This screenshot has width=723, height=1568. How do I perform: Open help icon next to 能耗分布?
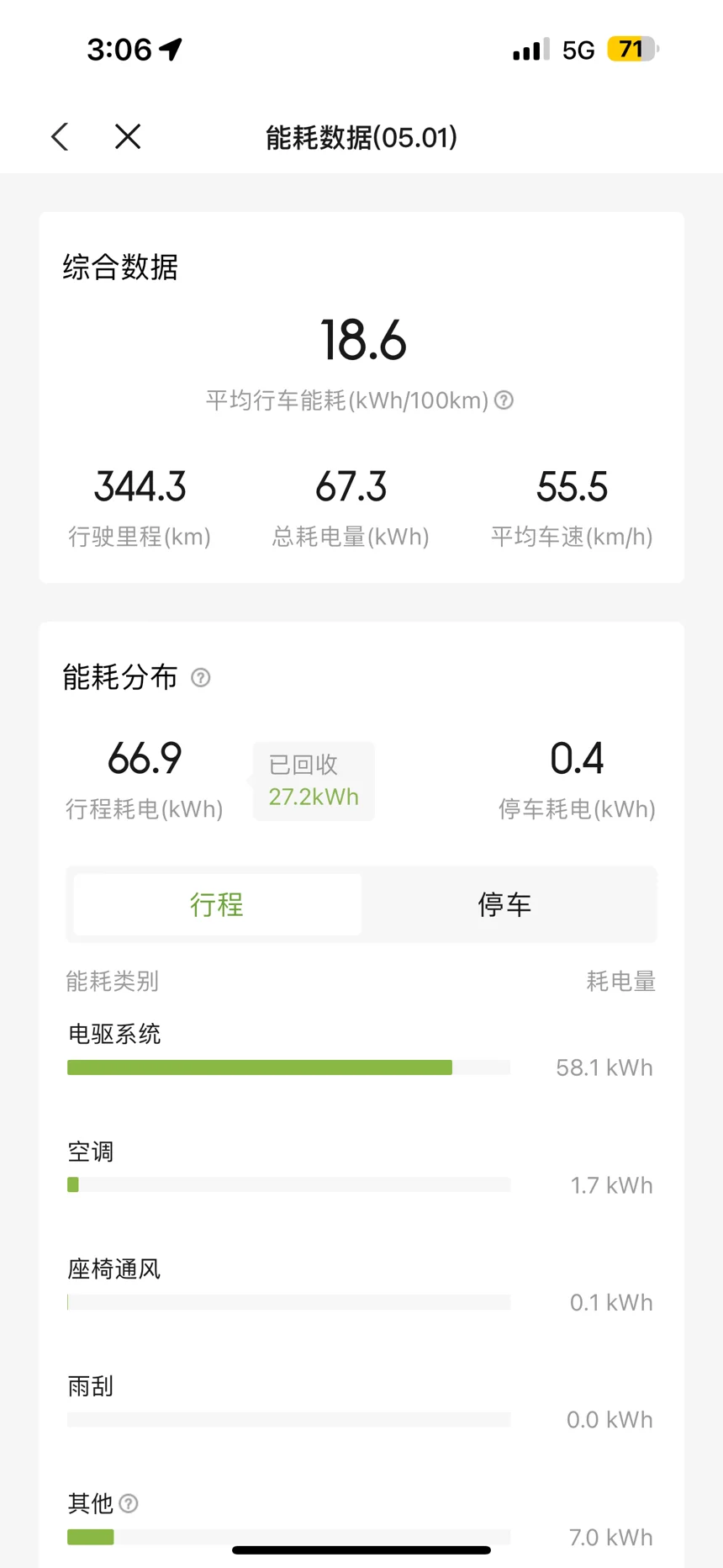(200, 677)
